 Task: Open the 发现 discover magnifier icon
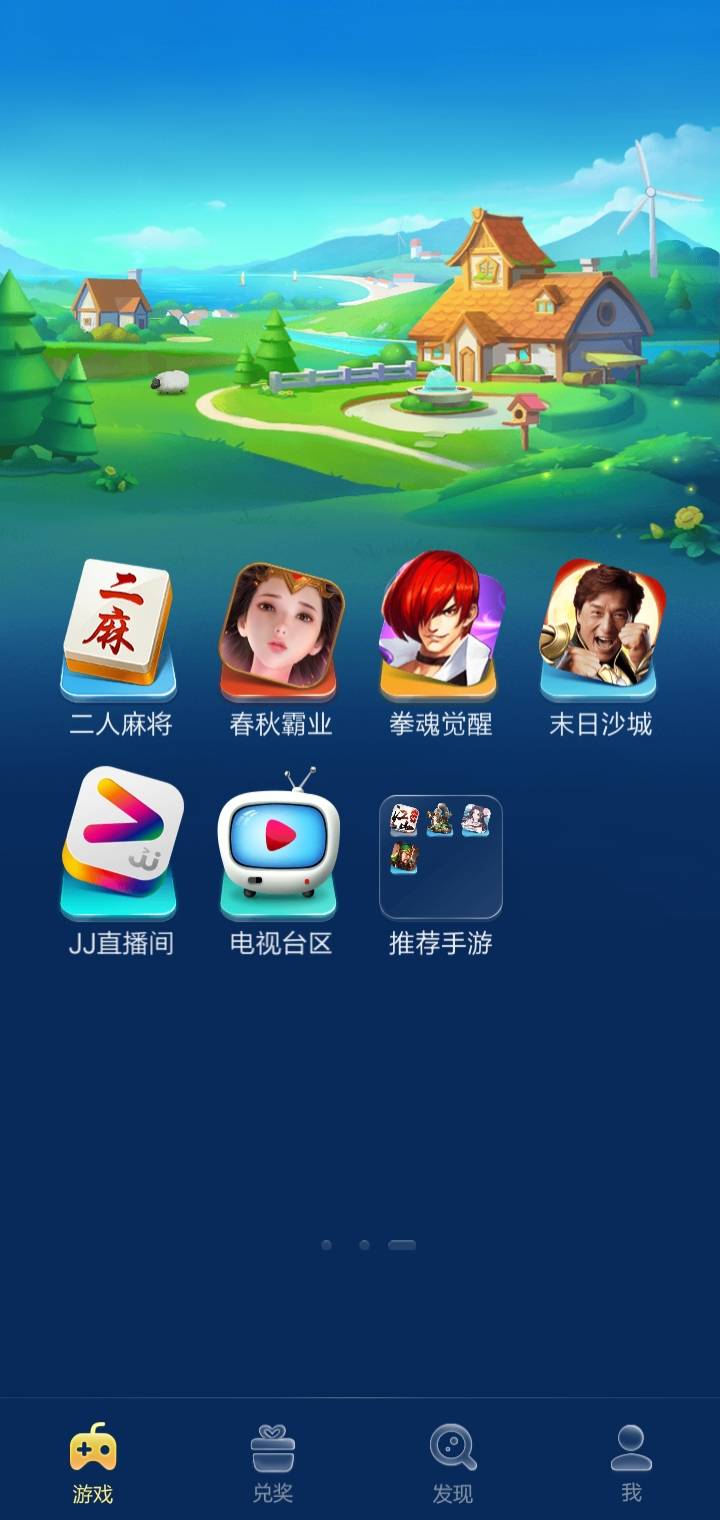[x=455, y=1443]
